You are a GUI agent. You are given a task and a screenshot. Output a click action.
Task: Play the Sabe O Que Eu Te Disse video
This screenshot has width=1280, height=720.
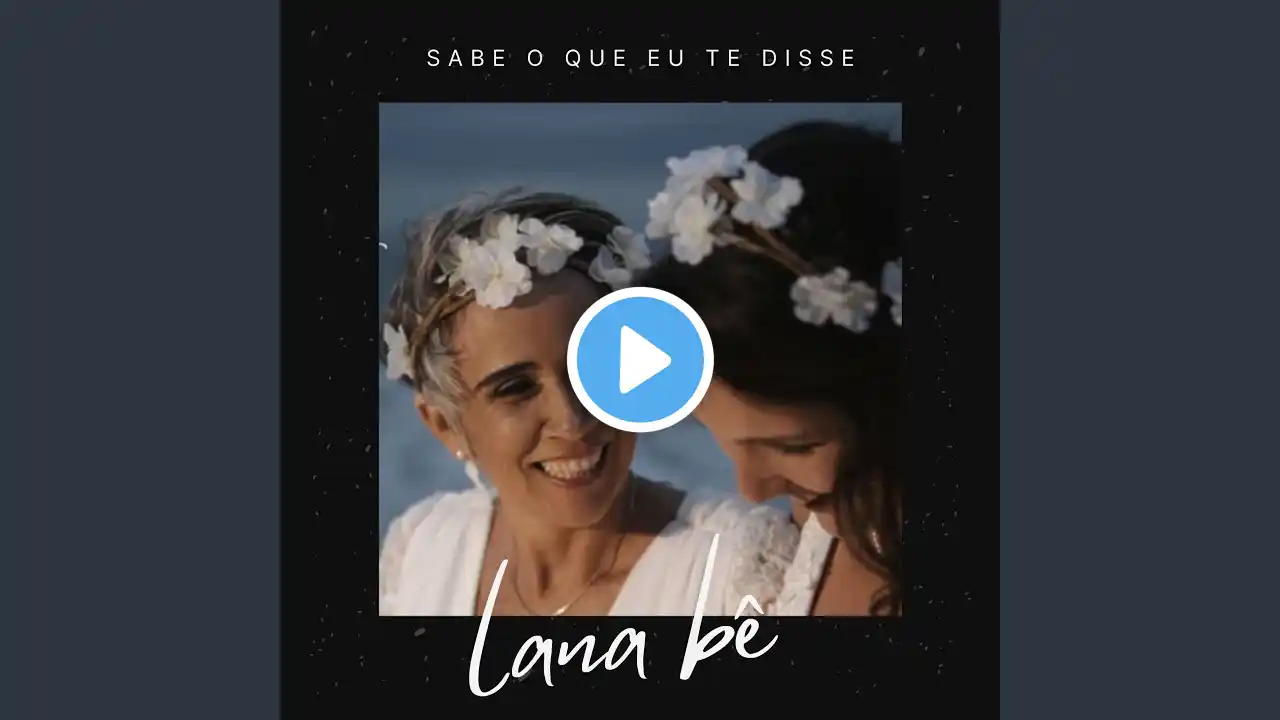tap(640, 360)
